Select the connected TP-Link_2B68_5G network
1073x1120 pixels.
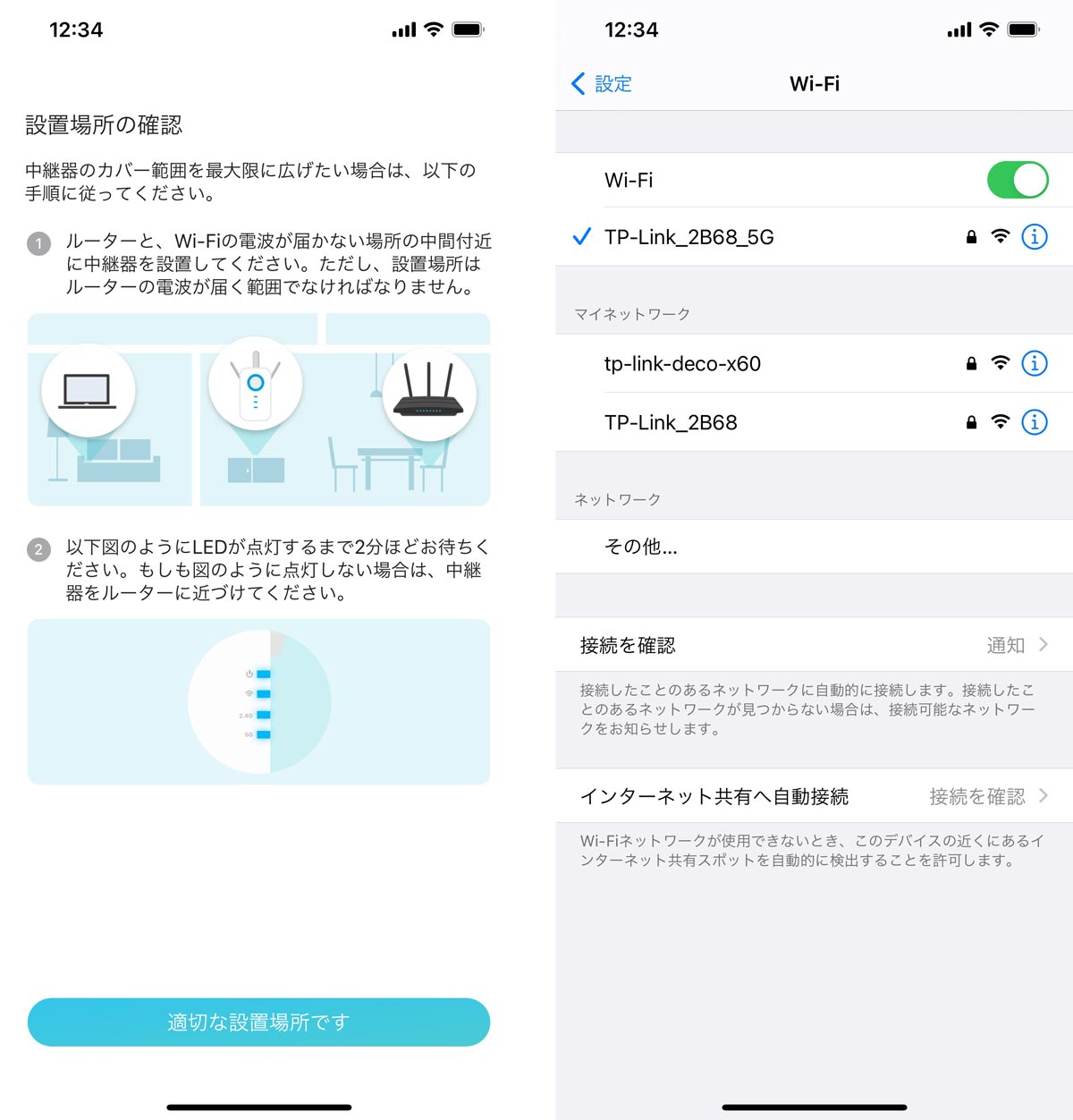[x=689, y=237]
